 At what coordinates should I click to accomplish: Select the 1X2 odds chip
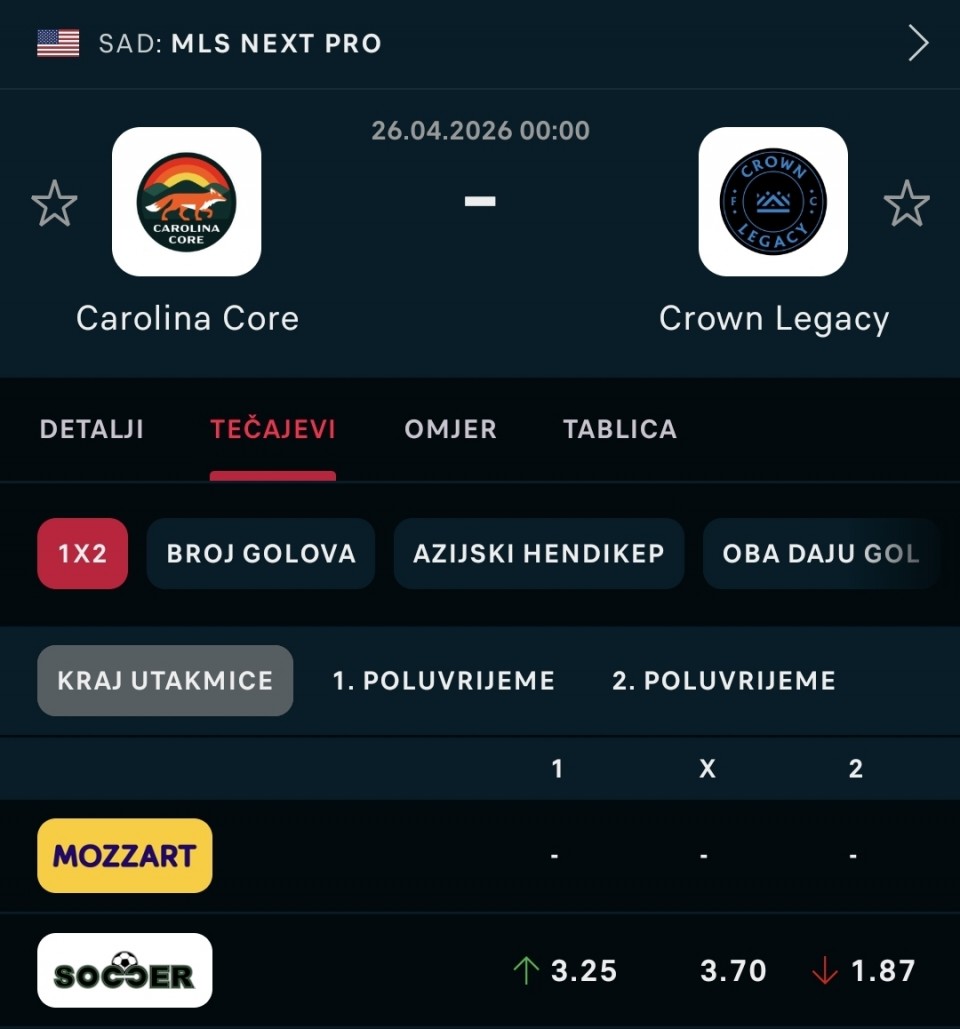point(82,553)
